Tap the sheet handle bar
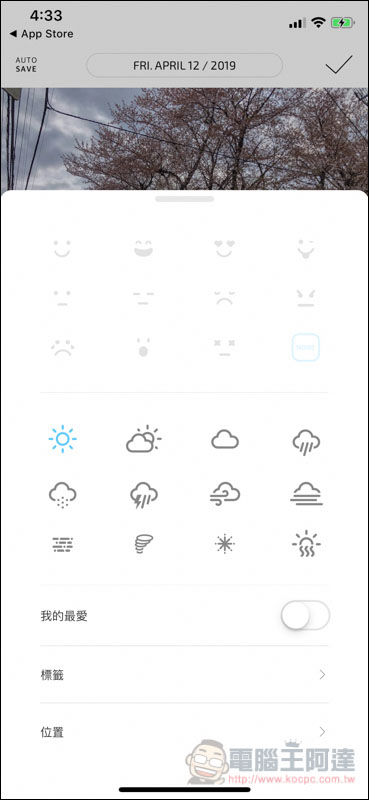This screenshot has width=369, height=800. click(184, 199)
